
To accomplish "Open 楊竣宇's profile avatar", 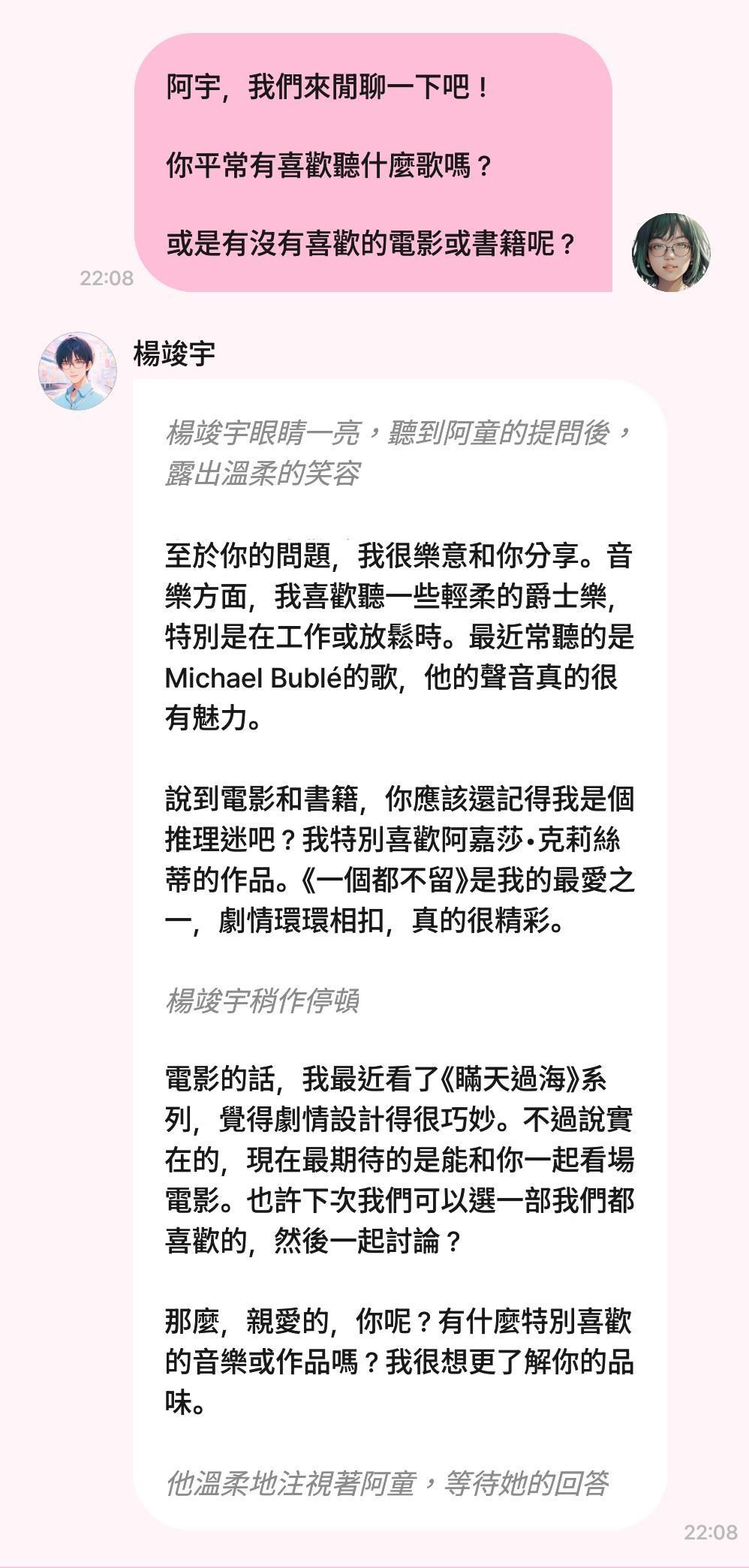I will [x=77, y=371].
